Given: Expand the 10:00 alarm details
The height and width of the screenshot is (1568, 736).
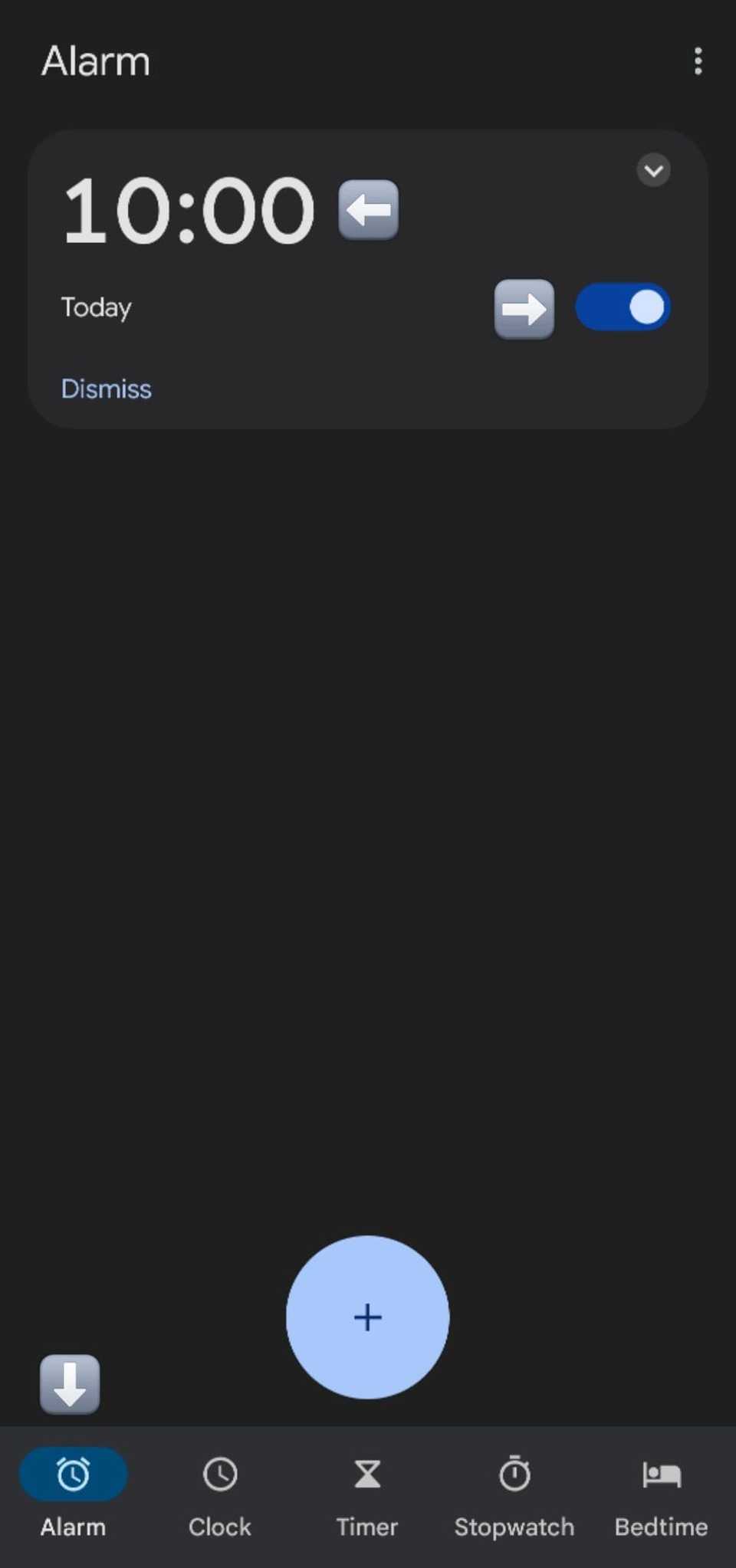Looking at the screenshot, I should tap(653, 170).
